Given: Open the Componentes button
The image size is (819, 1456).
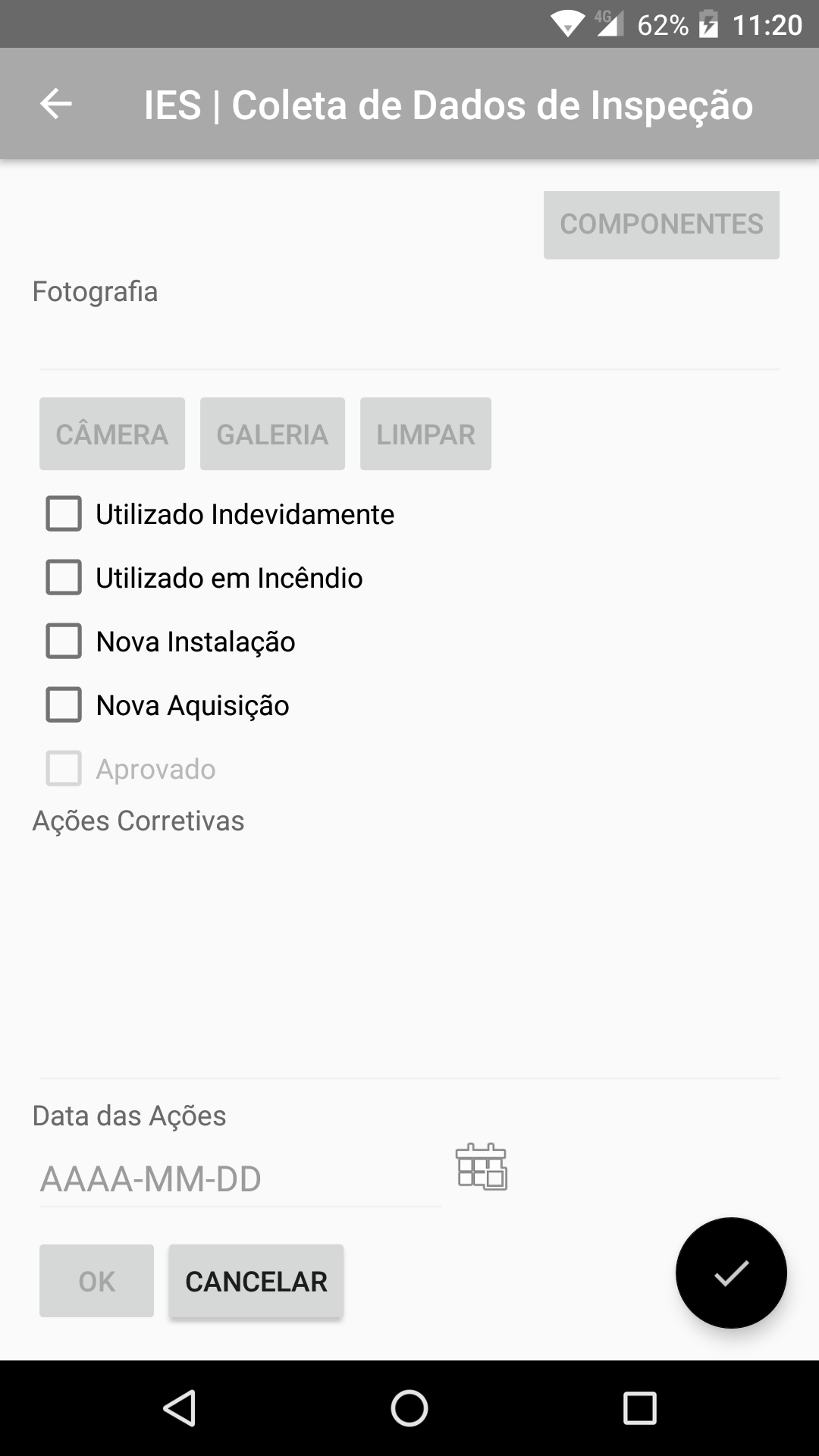Looking at the screenshot, I should click(x=661, y=224).
